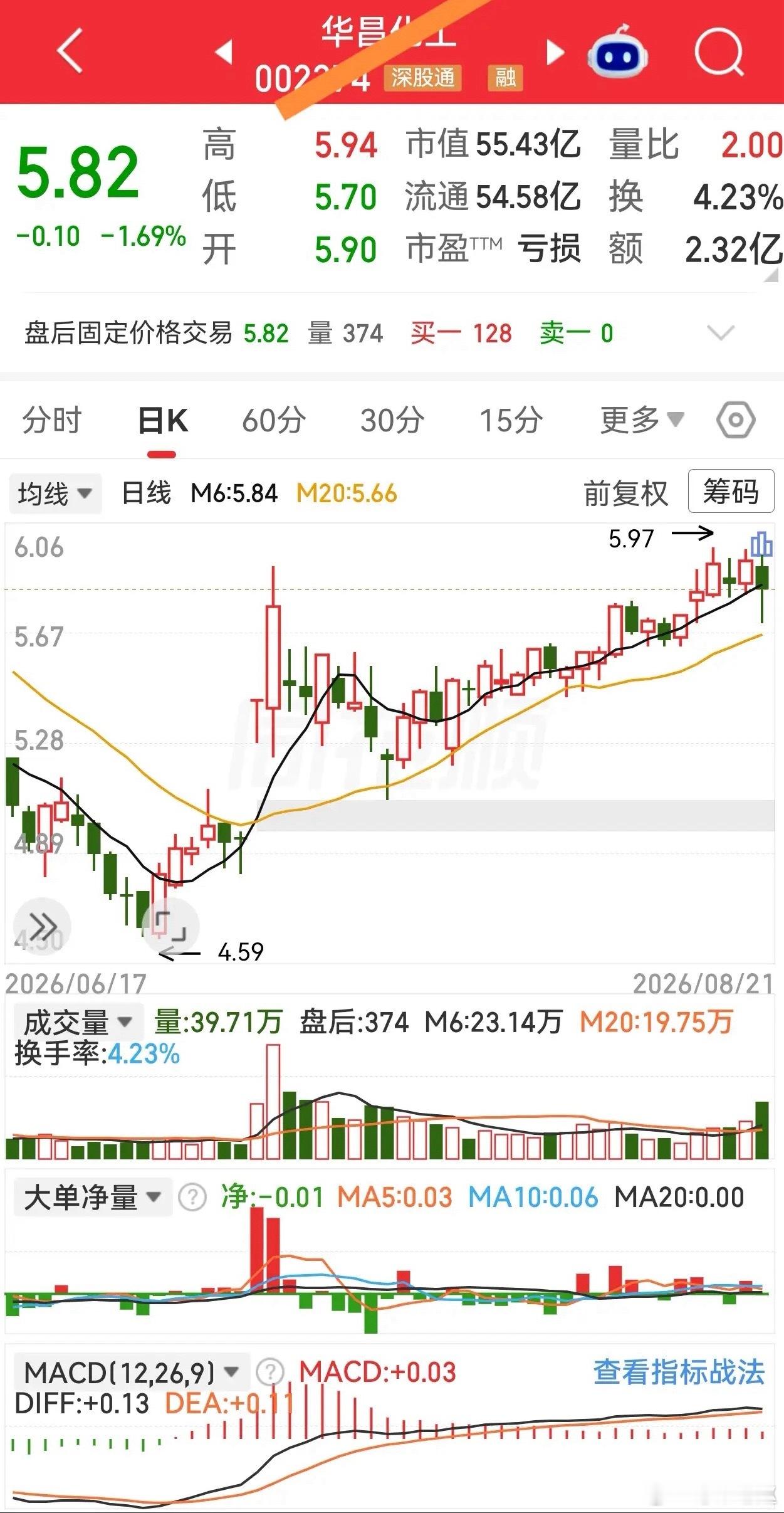Switch to the 15分 chart tab
Viewport: 784px width, 1513px height.
point(511,420)
